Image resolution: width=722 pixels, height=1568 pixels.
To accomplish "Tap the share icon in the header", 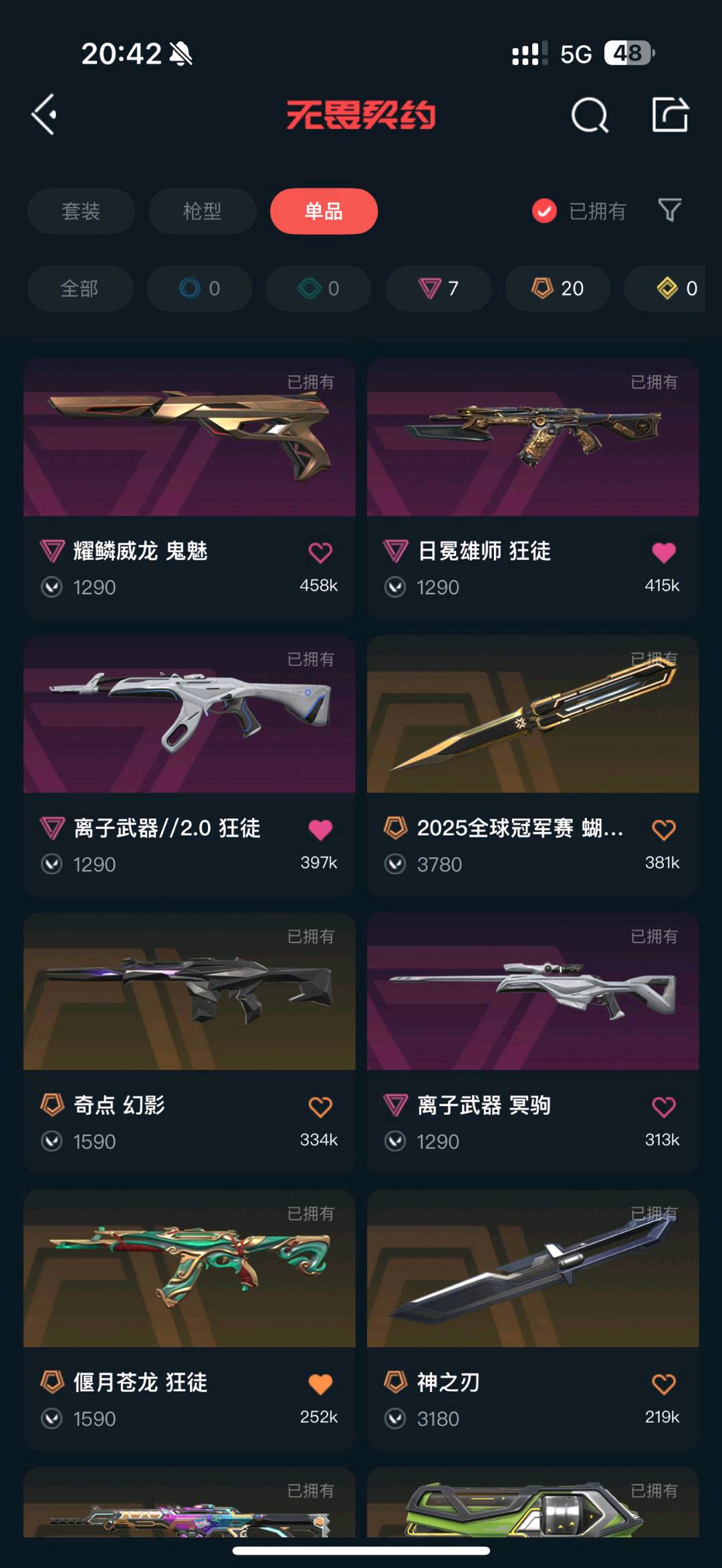I will click(x=670, y=115).
